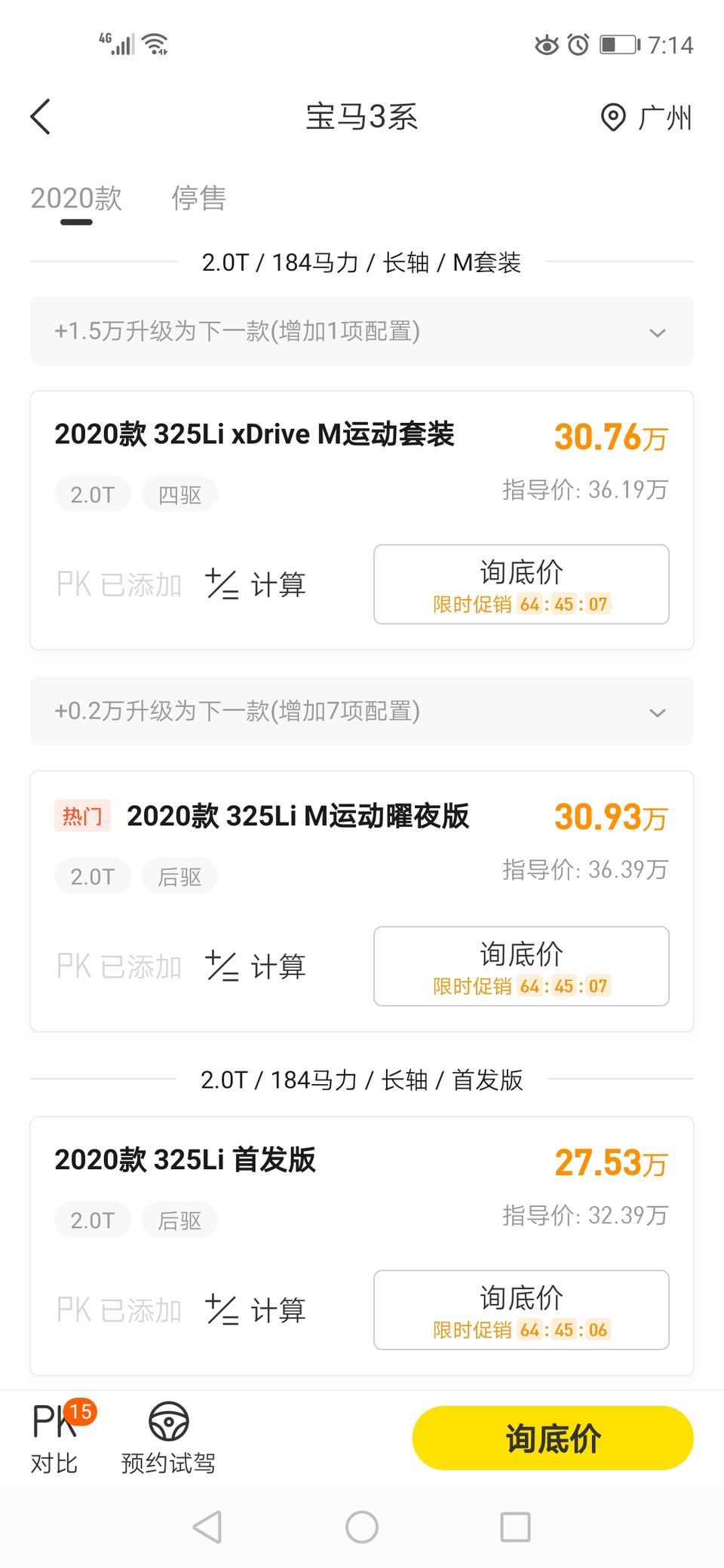Open 计算 for 325Li M运动曜夜版
This screenshot has height=1568, width=724.
pyautogui.click(x=256, y=966)
